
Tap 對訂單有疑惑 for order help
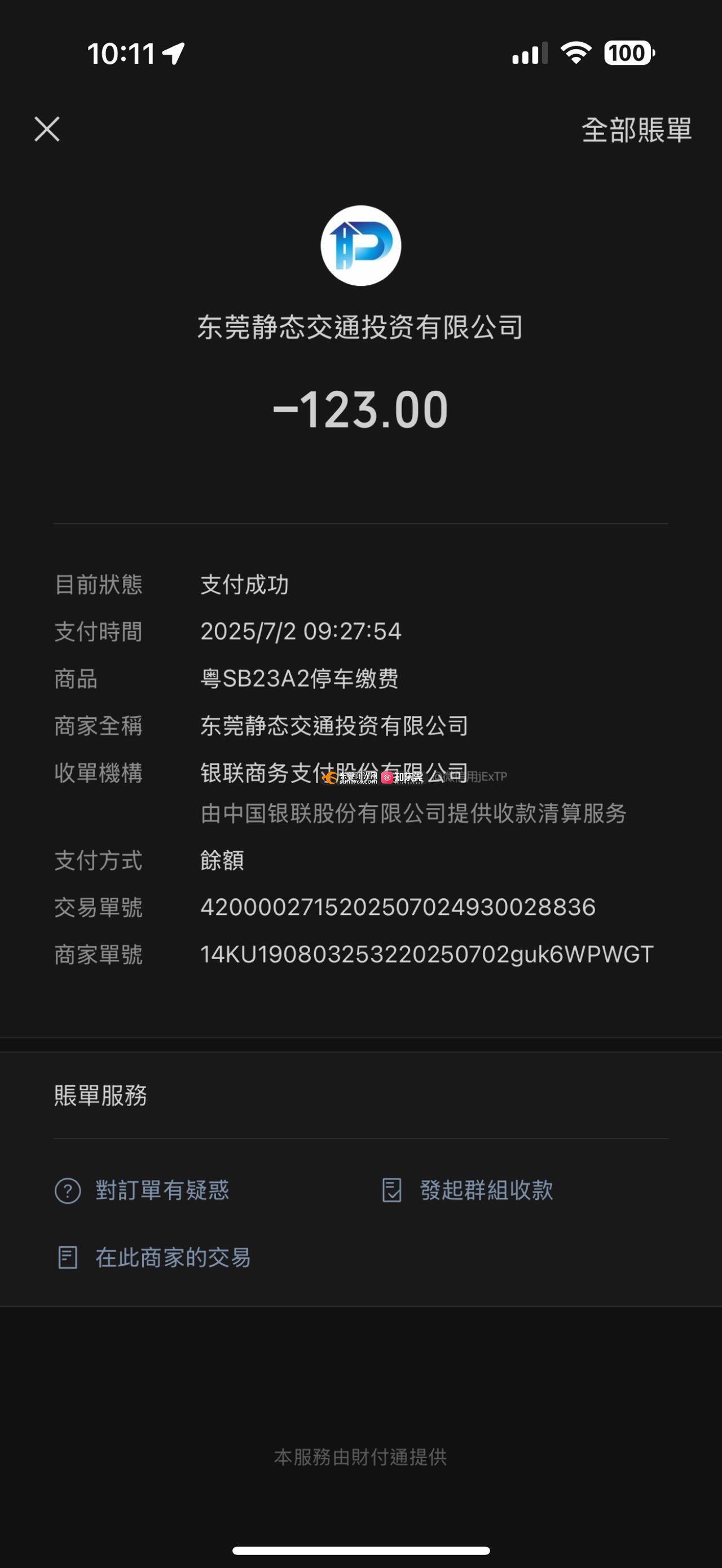click(142, 1190)
